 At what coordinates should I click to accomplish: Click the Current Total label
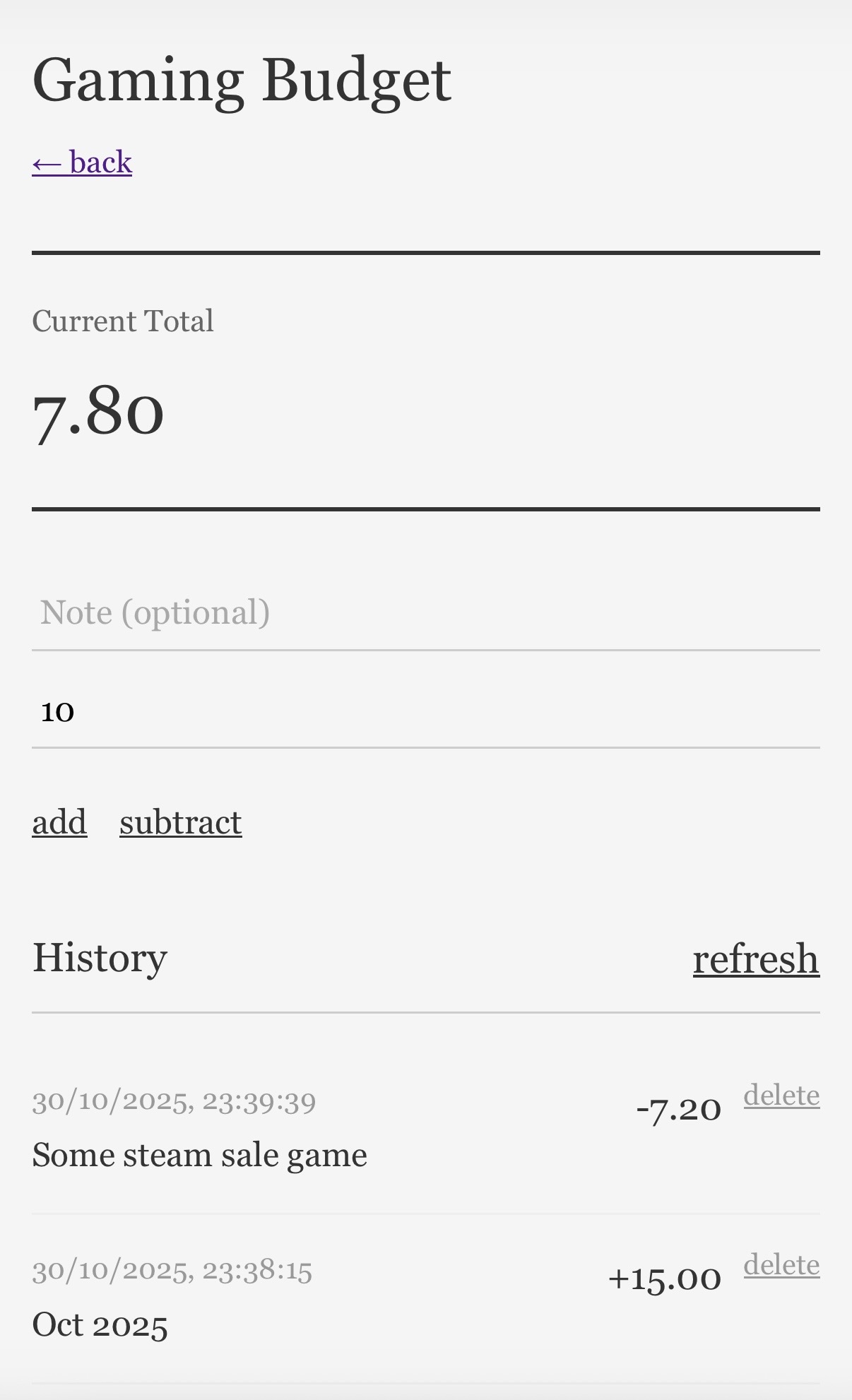point(123,320)
